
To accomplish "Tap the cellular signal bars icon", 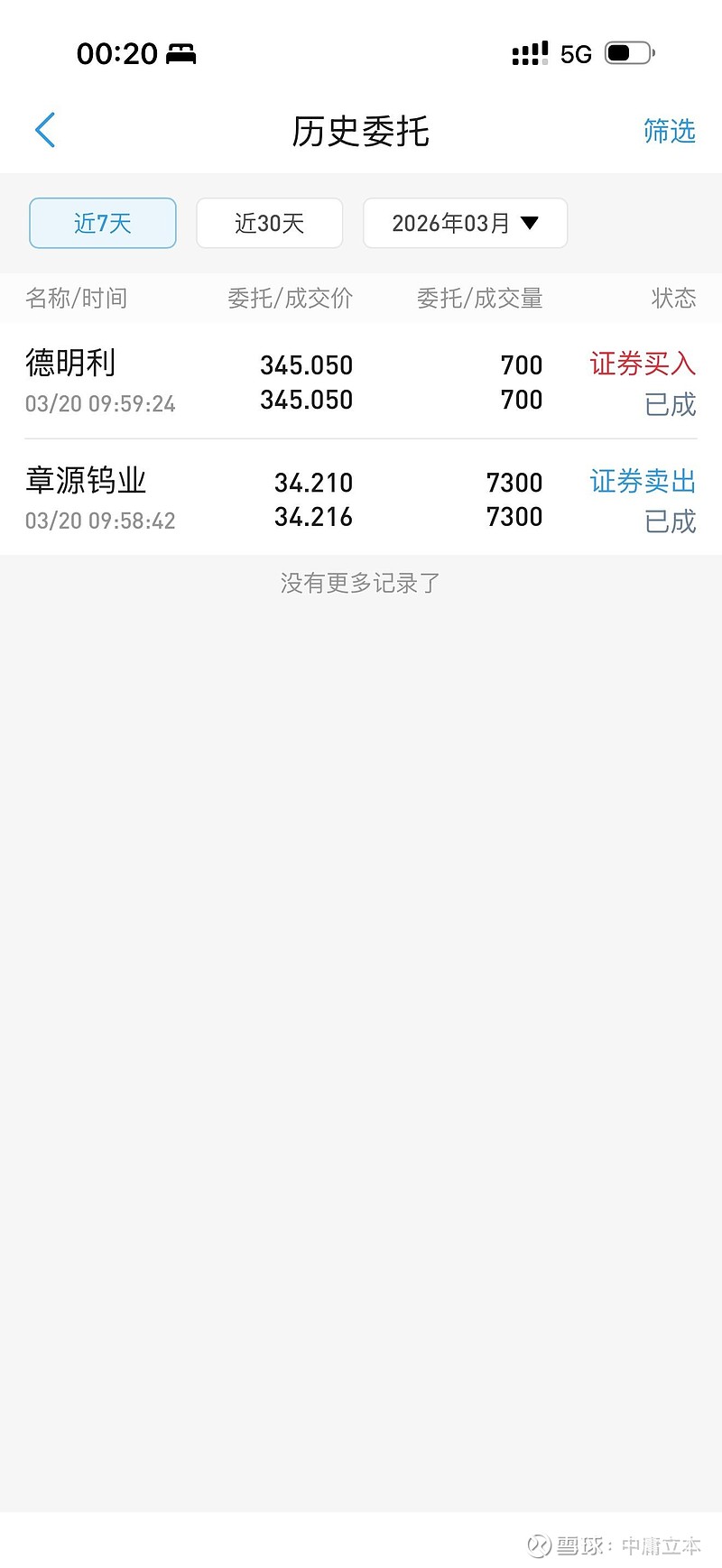I will tap(530, 54).
